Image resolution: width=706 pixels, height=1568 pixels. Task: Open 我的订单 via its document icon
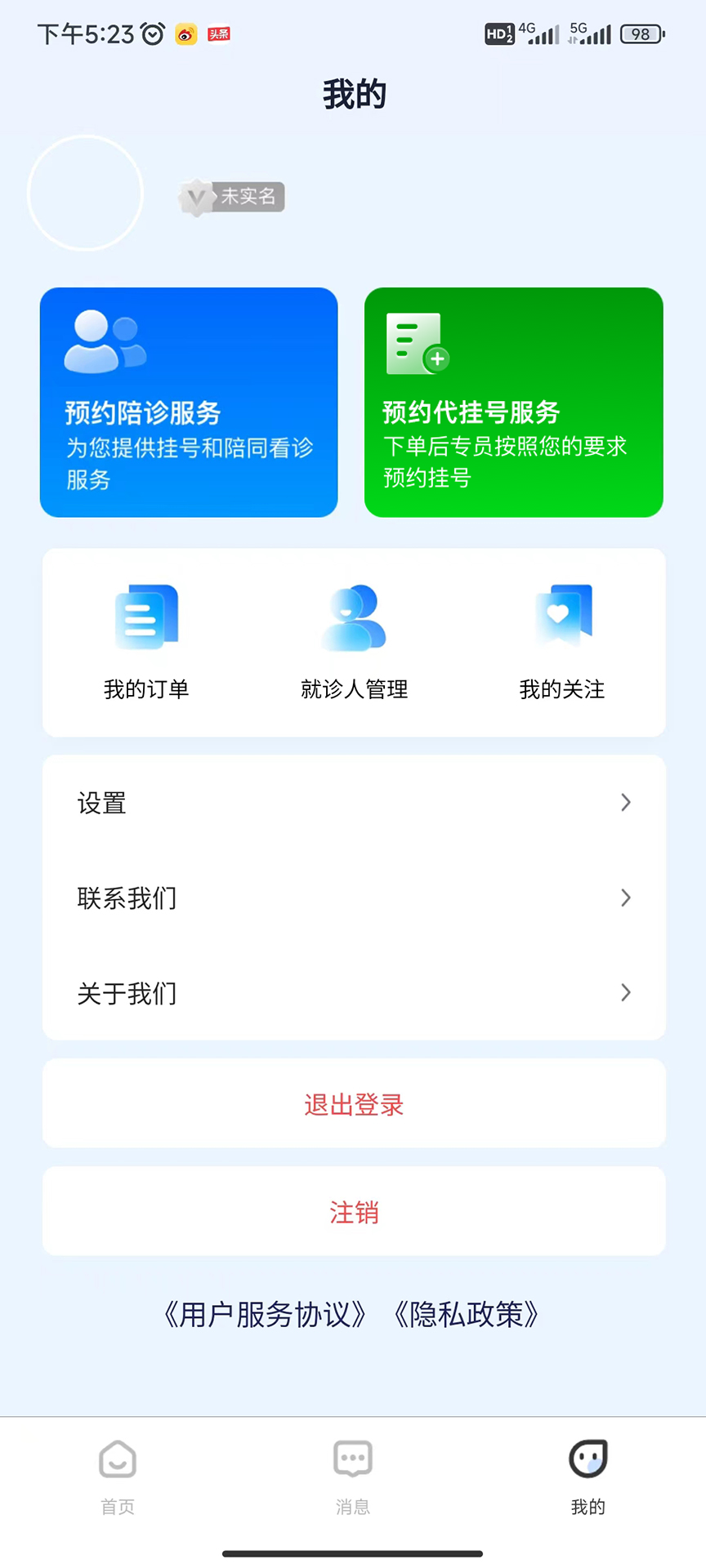[146, 618]
